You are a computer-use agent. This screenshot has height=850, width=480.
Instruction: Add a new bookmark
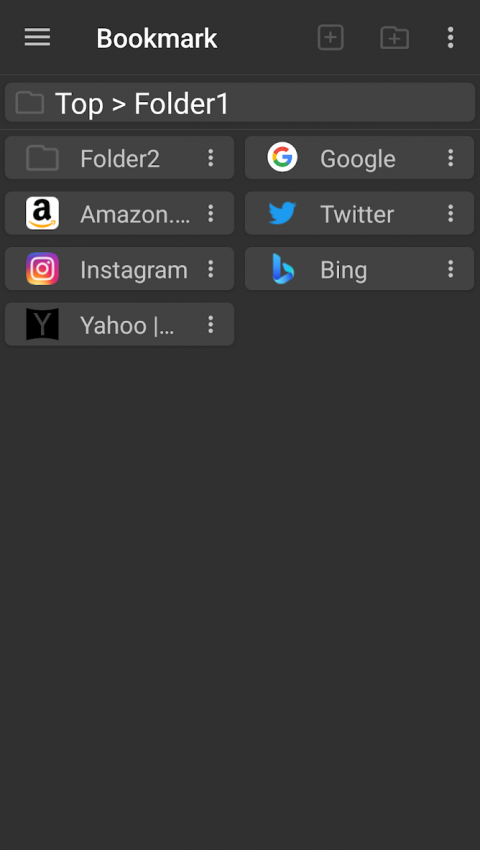point(330,38)
